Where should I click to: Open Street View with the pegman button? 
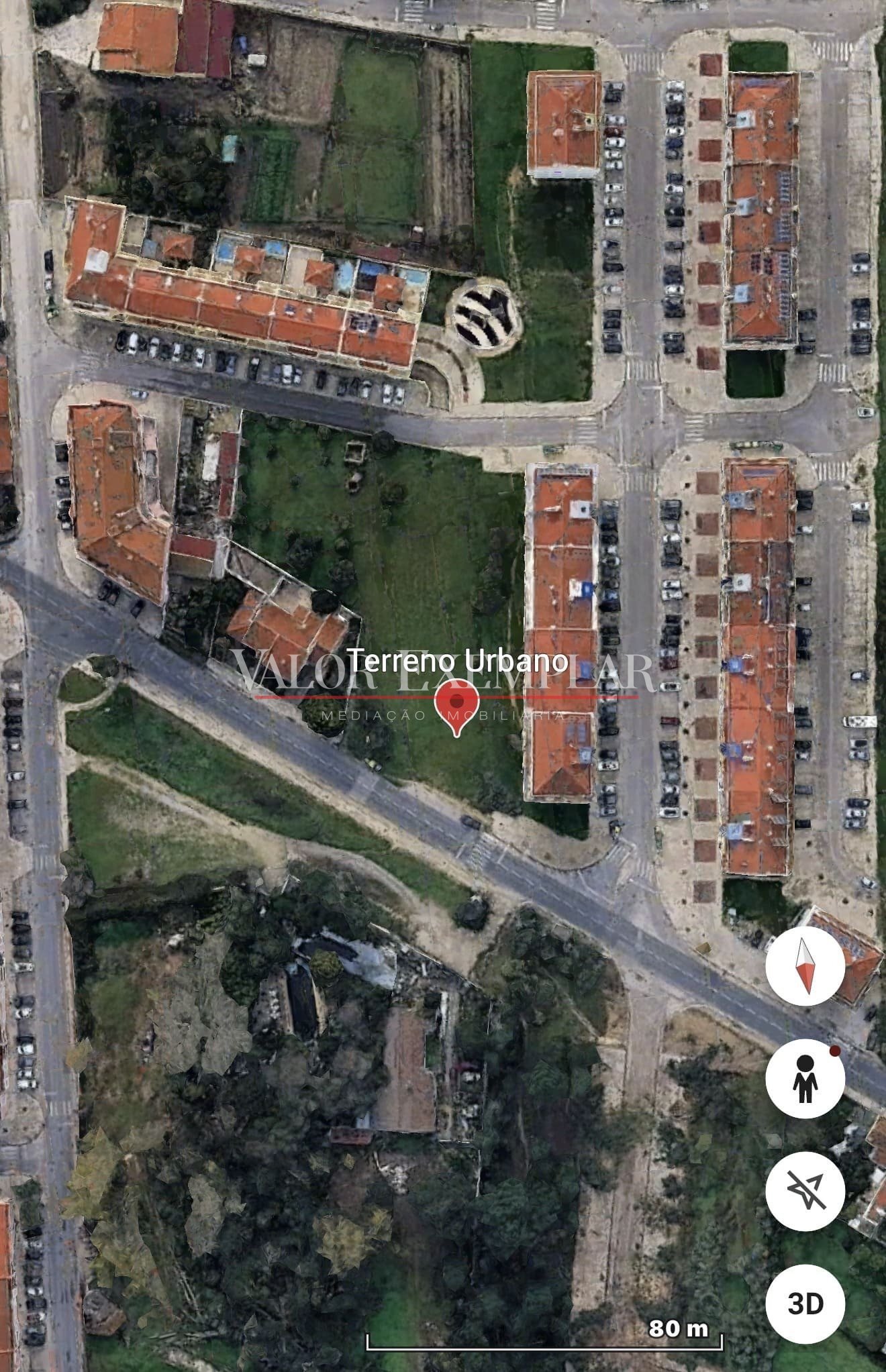(805, 1079)
